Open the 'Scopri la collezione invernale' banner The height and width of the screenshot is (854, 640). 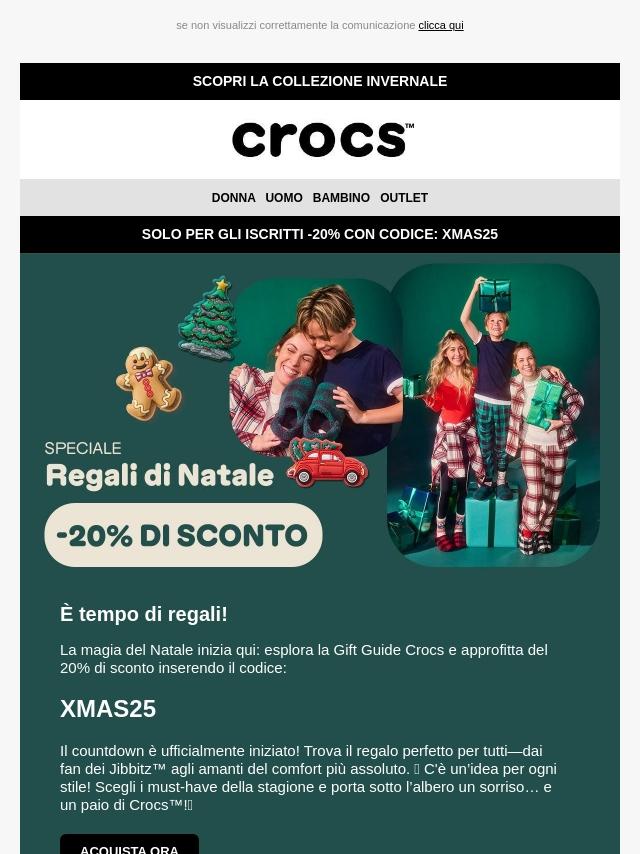(320, 81)
